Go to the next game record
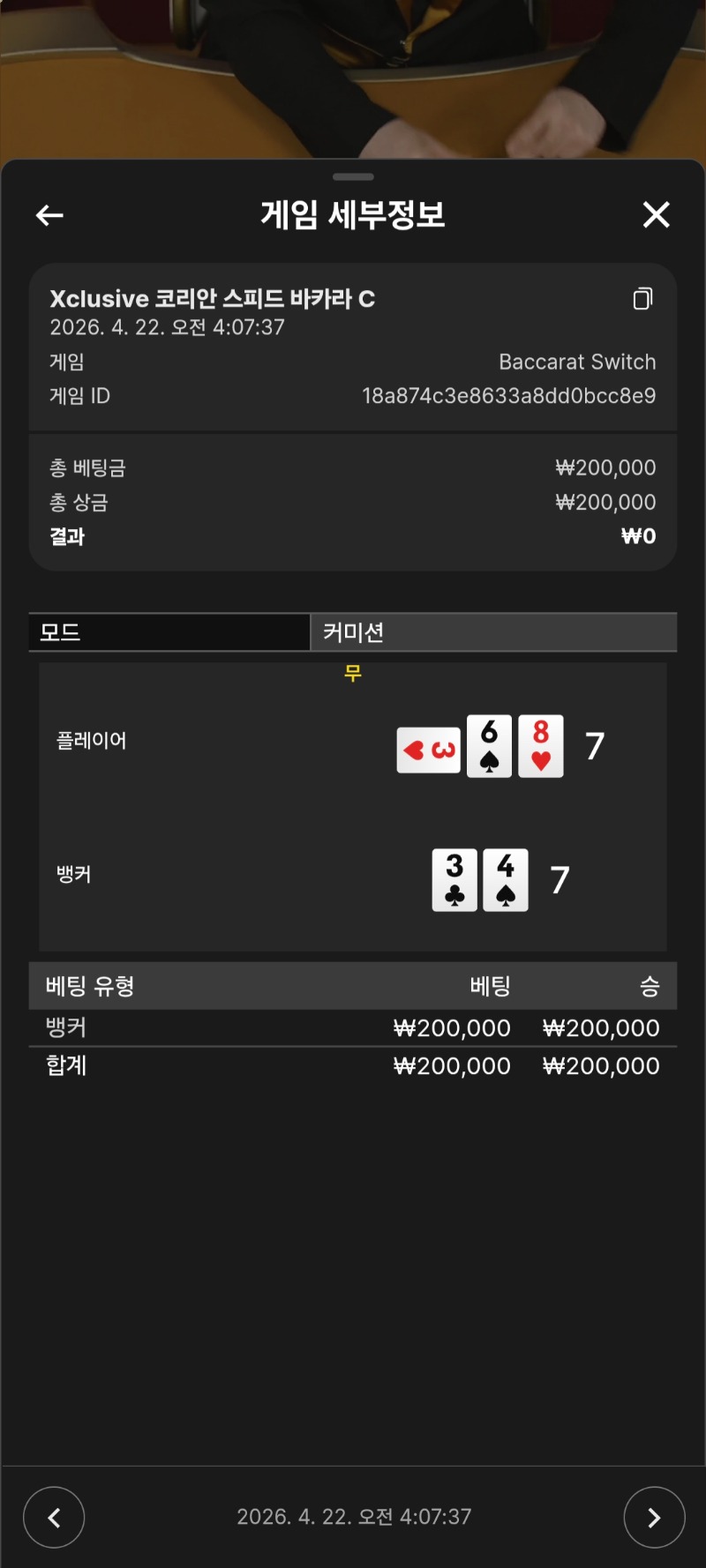This screenshot has width=706, height=1568. (x=654, y=1517)
